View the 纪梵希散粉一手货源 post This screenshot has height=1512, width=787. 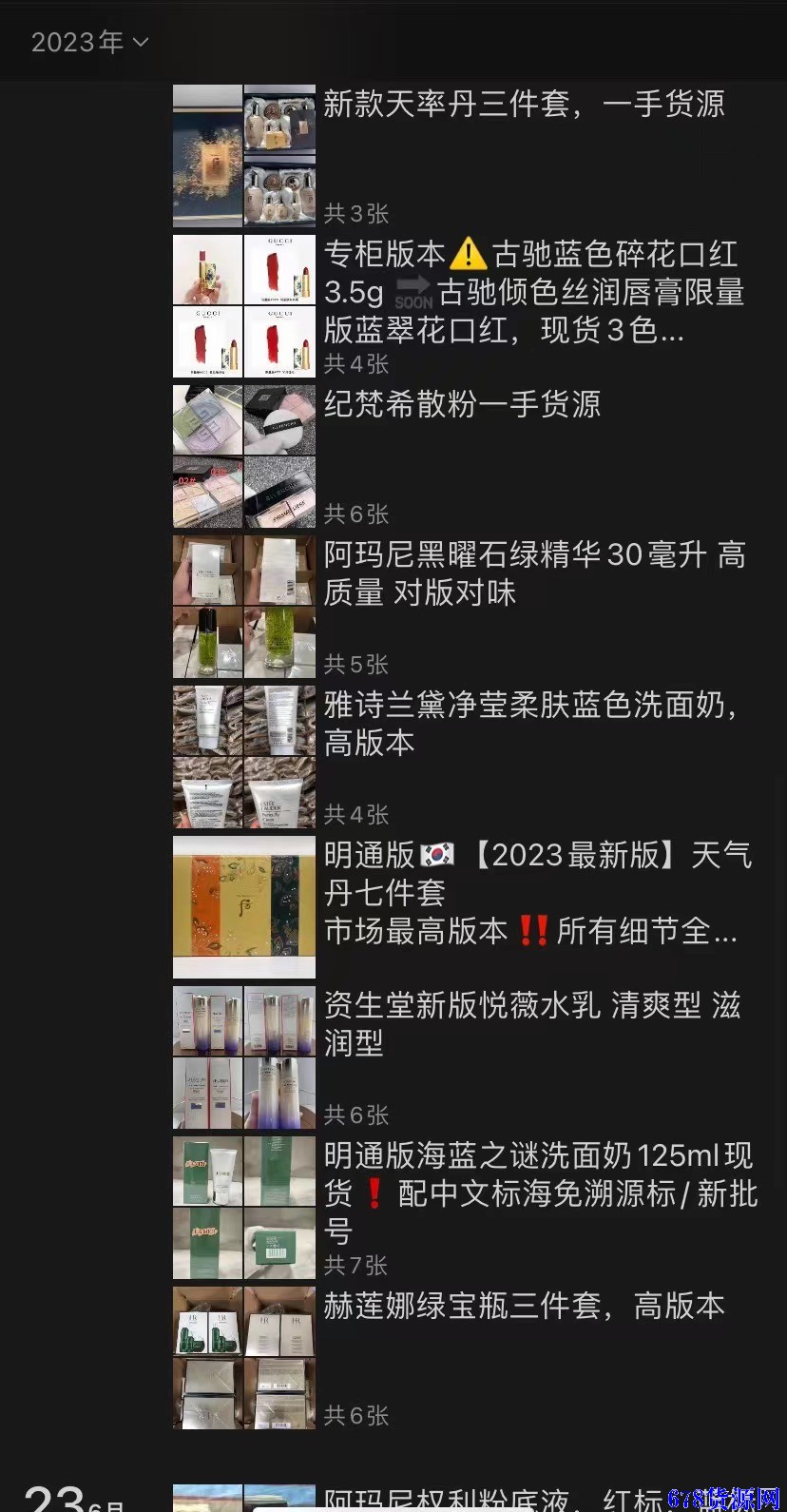462,405
